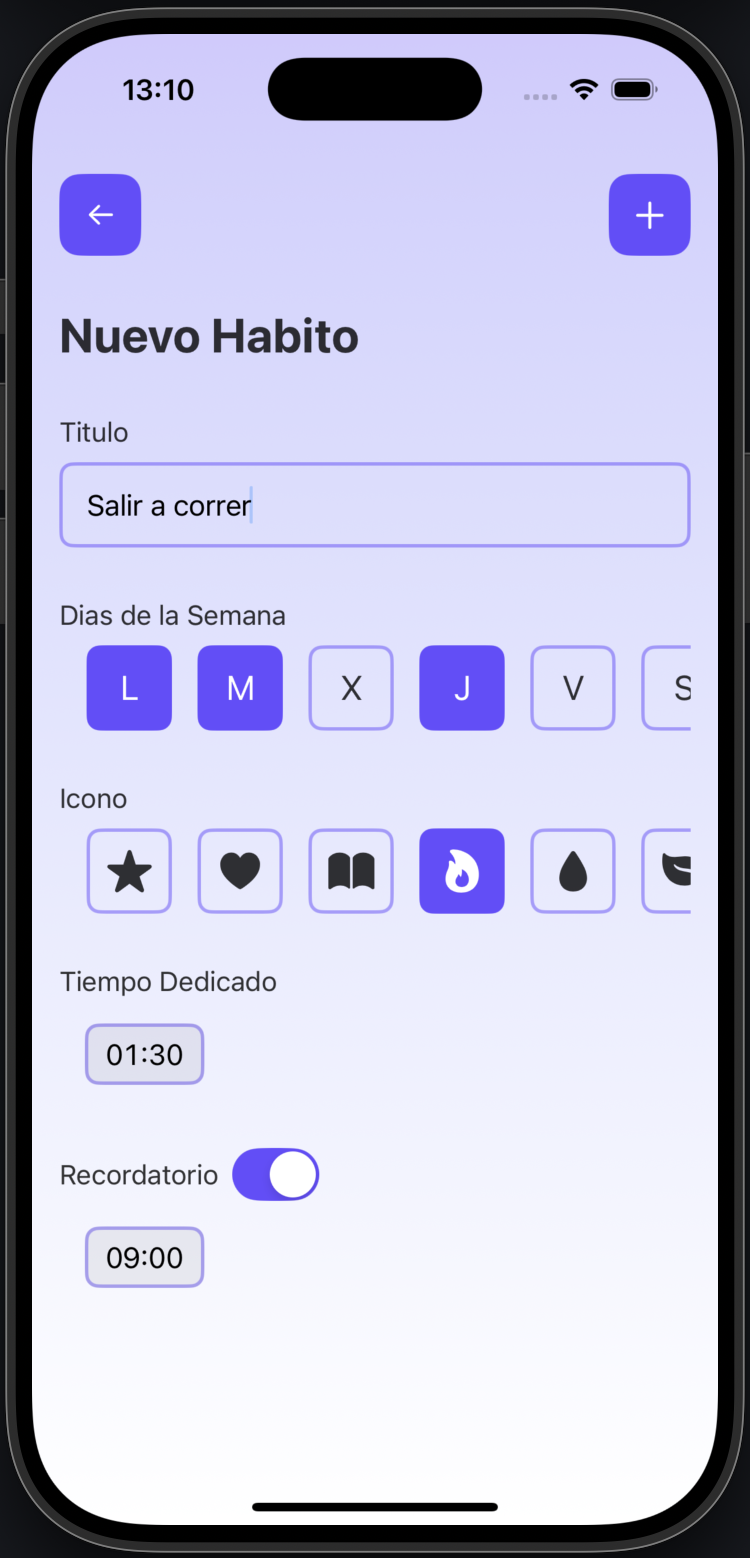Open the 09:00 reminder time picker
The width and height of the screenshot is (750, 1558).
144,1257
